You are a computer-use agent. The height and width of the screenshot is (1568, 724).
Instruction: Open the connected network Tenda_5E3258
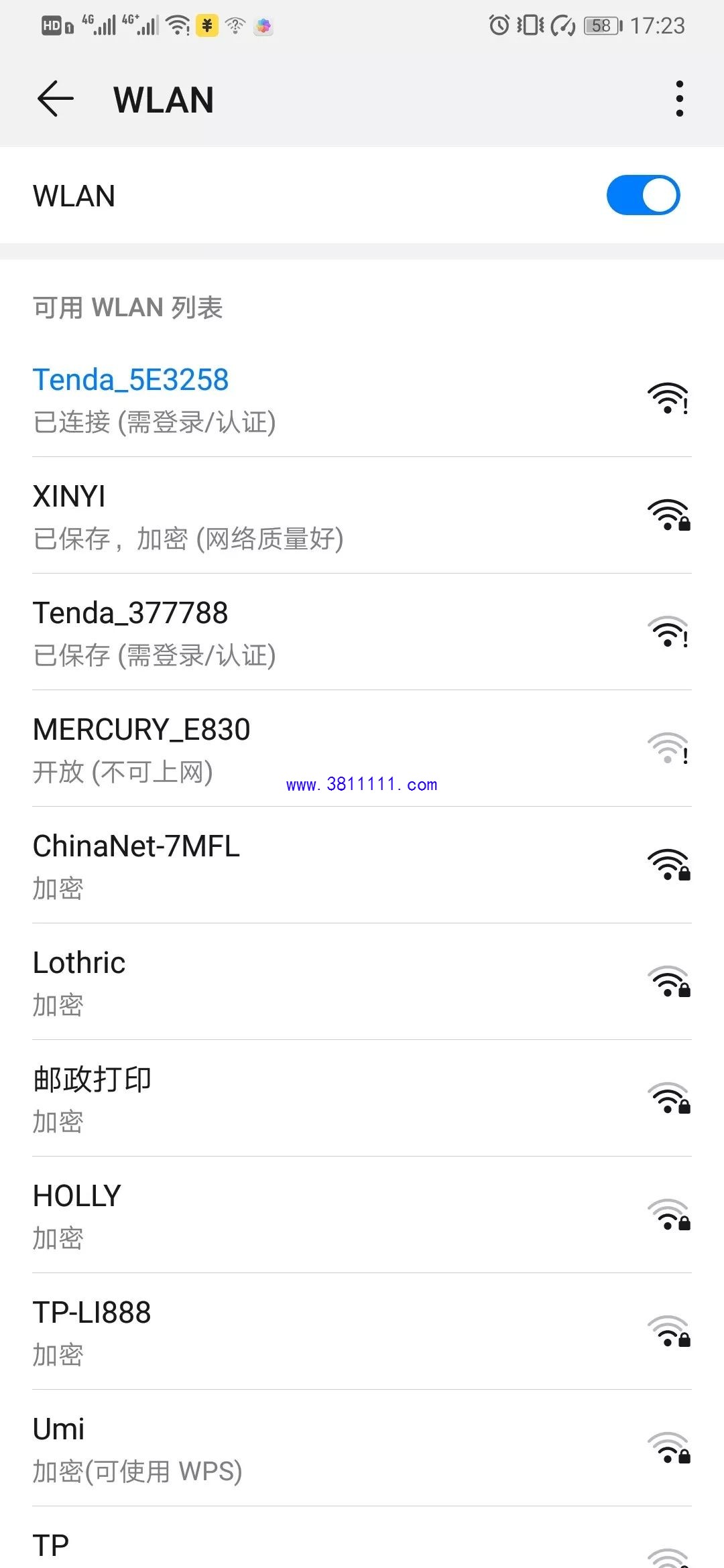click(x=362, y=399)
